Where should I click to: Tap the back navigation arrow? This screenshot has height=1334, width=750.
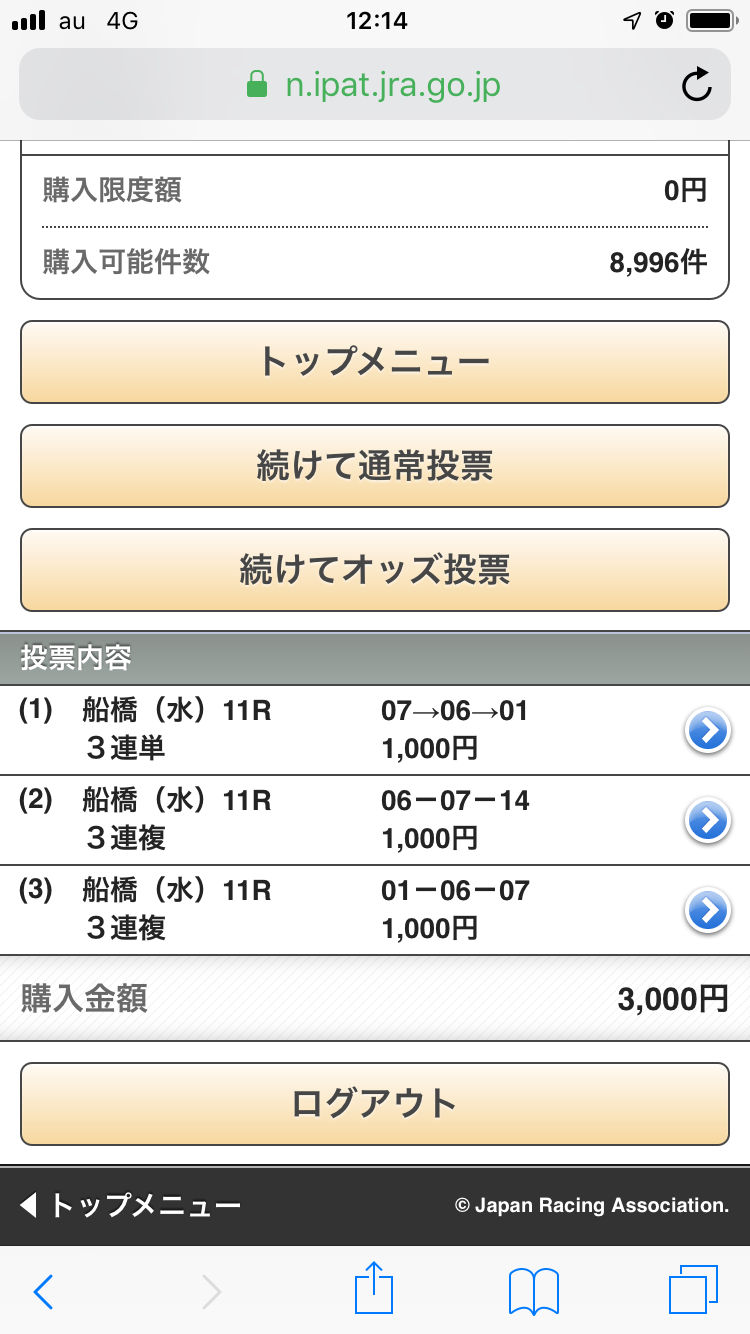[42, 1290]
